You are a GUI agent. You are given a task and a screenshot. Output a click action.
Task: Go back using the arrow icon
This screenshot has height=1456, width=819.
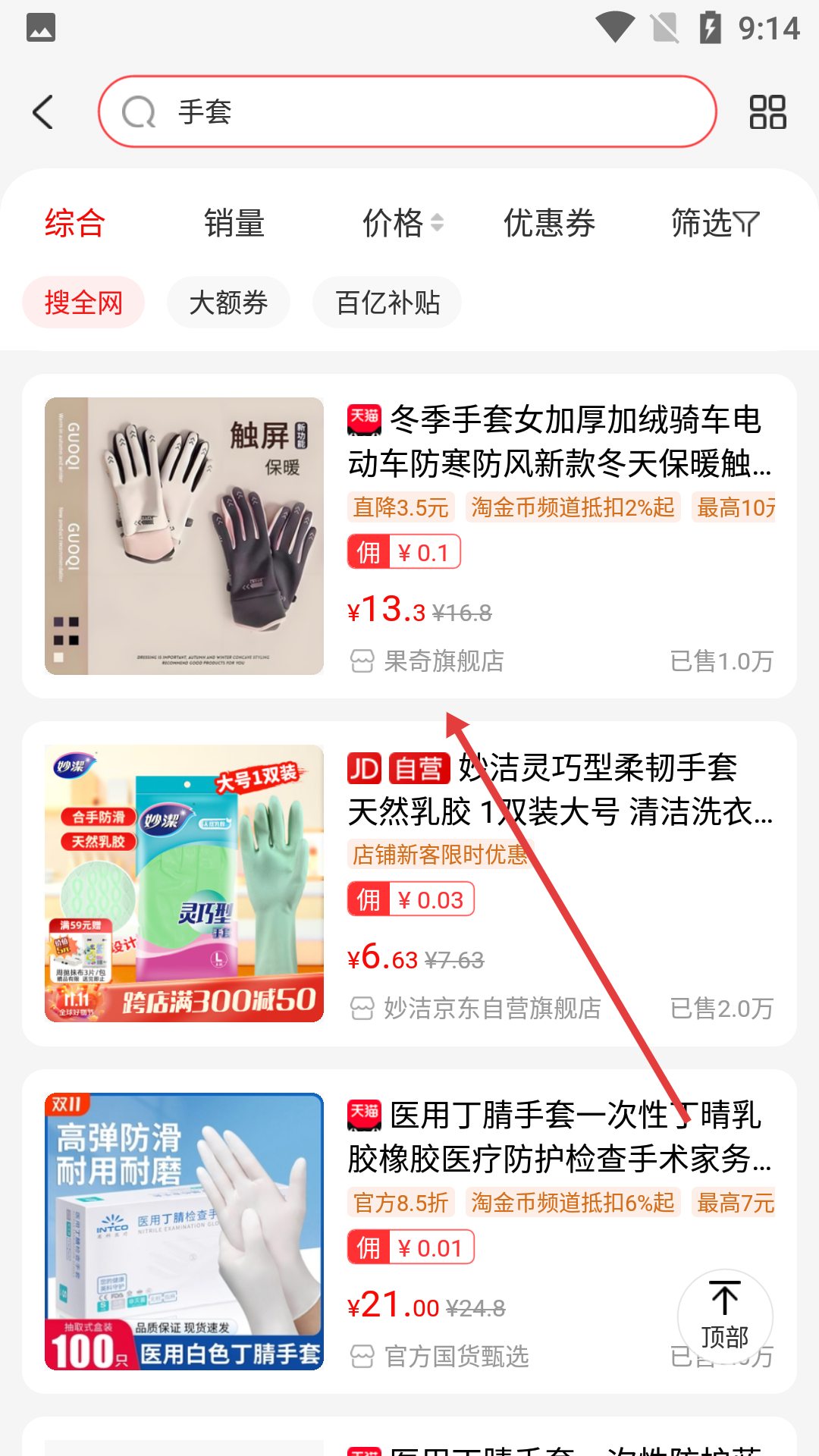pyautogui.click(x=43, y=112)
